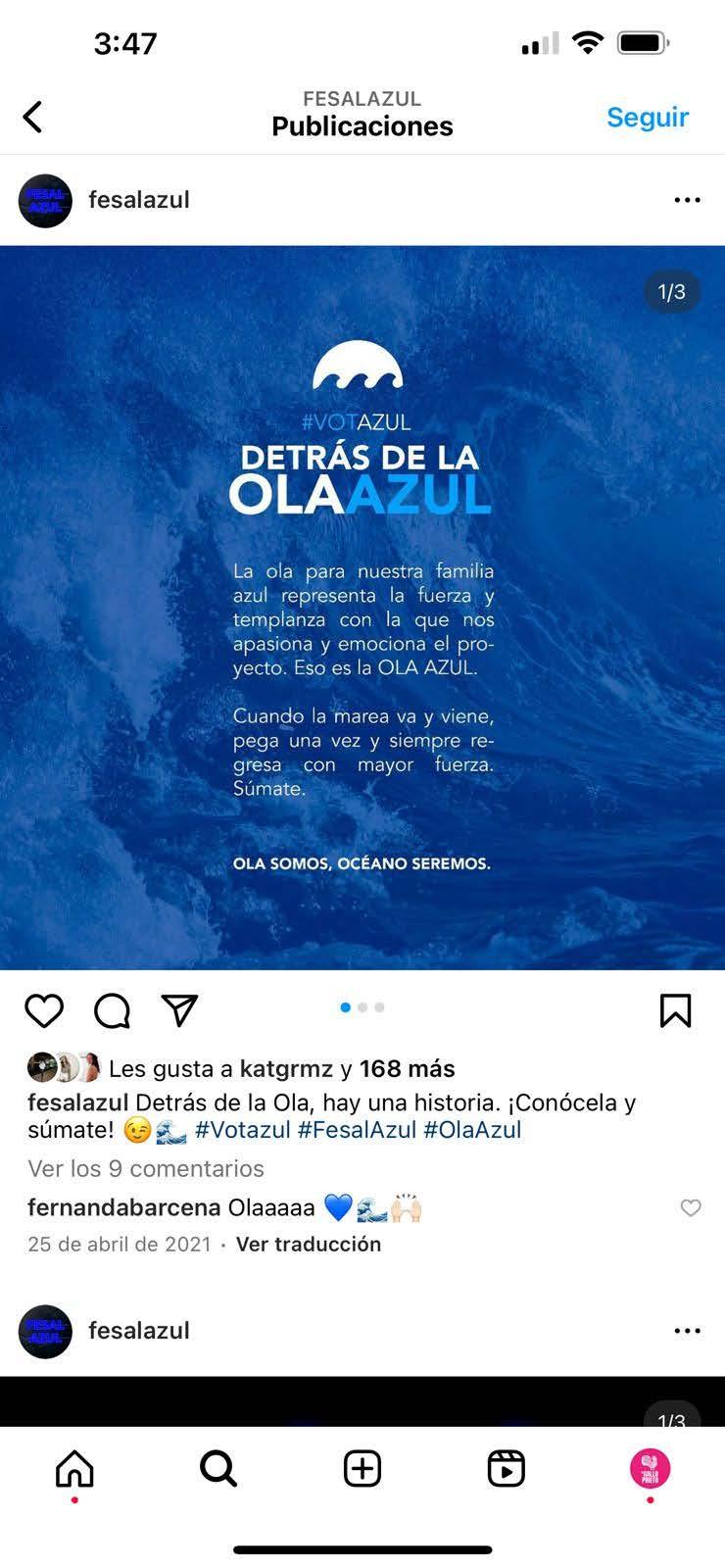This screenshot has width=725, height=1568.
Task: Tap Ver traducción under the post
Action: click(x=308, y=1244)
